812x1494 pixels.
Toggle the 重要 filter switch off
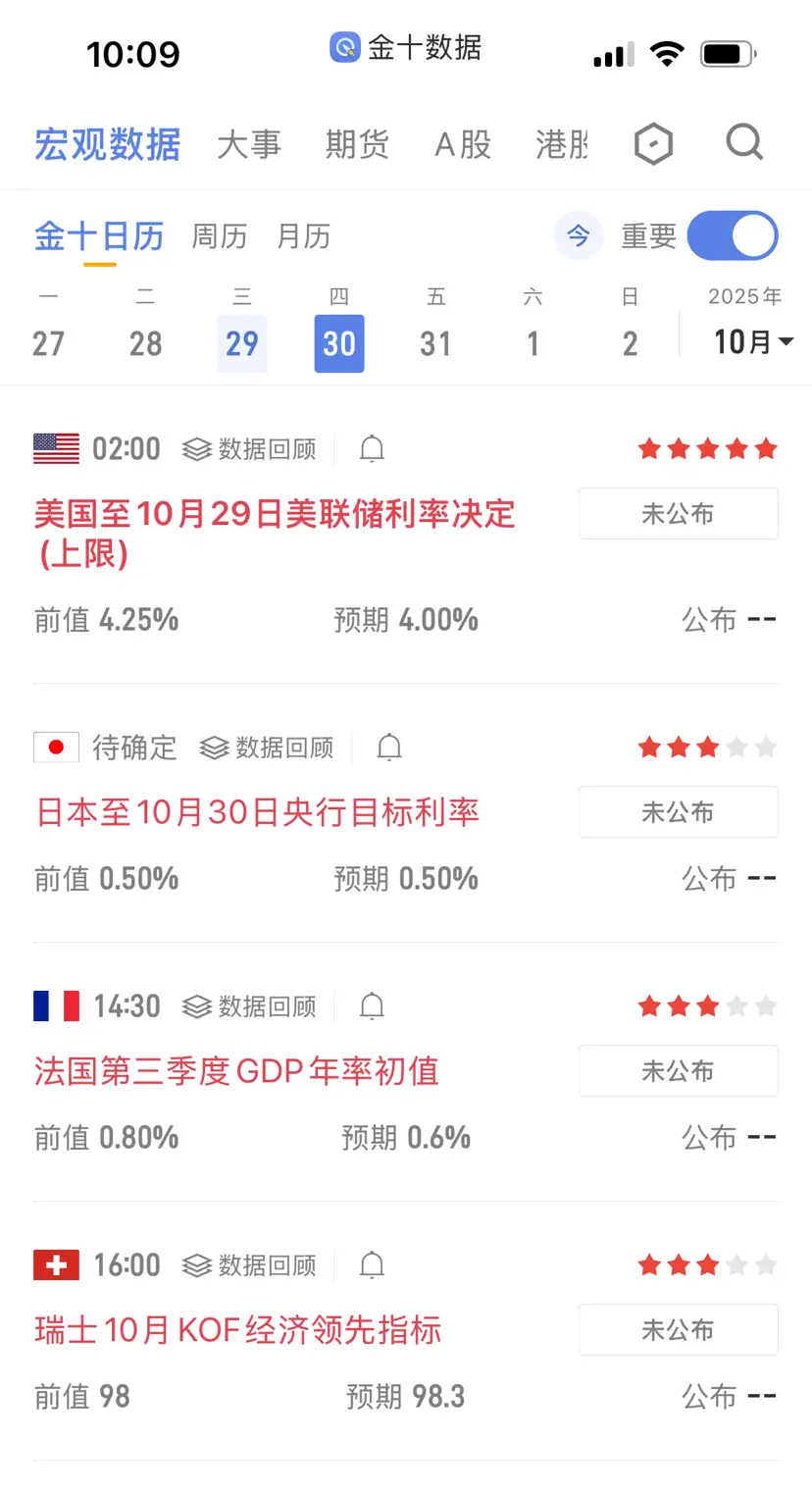pos(733,236)
